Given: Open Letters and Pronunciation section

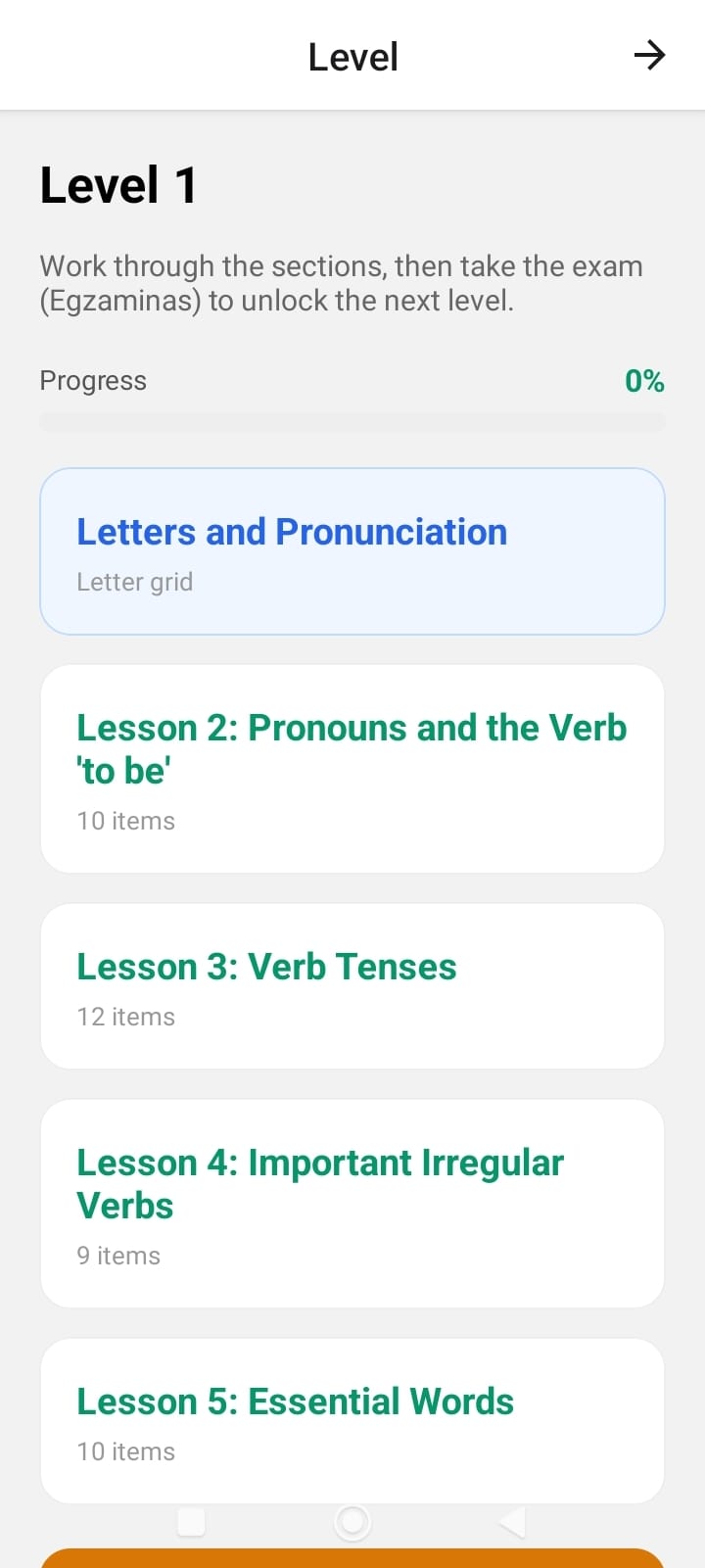Looking at the screenshot, I should pyautogui.click(x=352, y=551).
